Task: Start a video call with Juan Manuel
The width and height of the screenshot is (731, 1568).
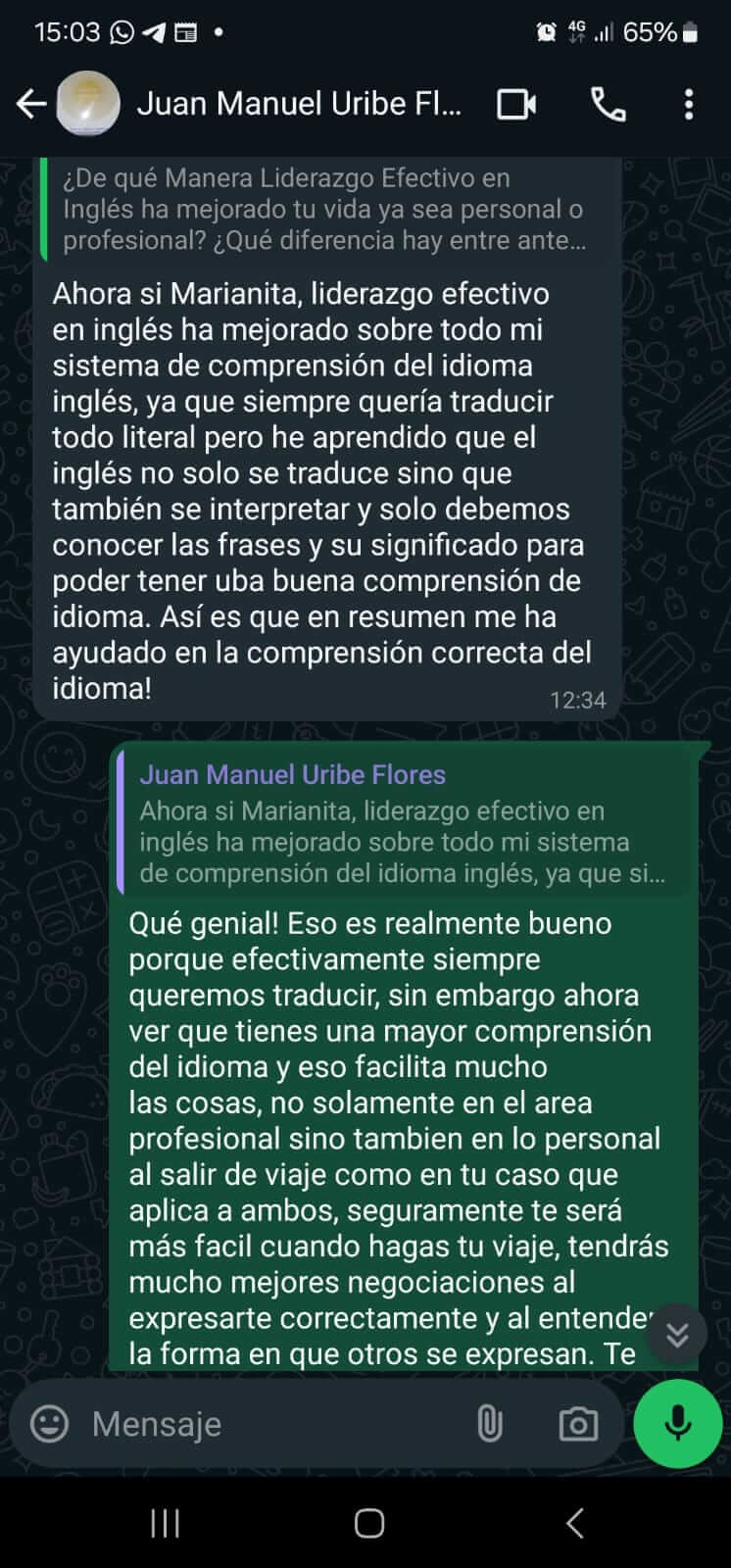Action: 516,104
